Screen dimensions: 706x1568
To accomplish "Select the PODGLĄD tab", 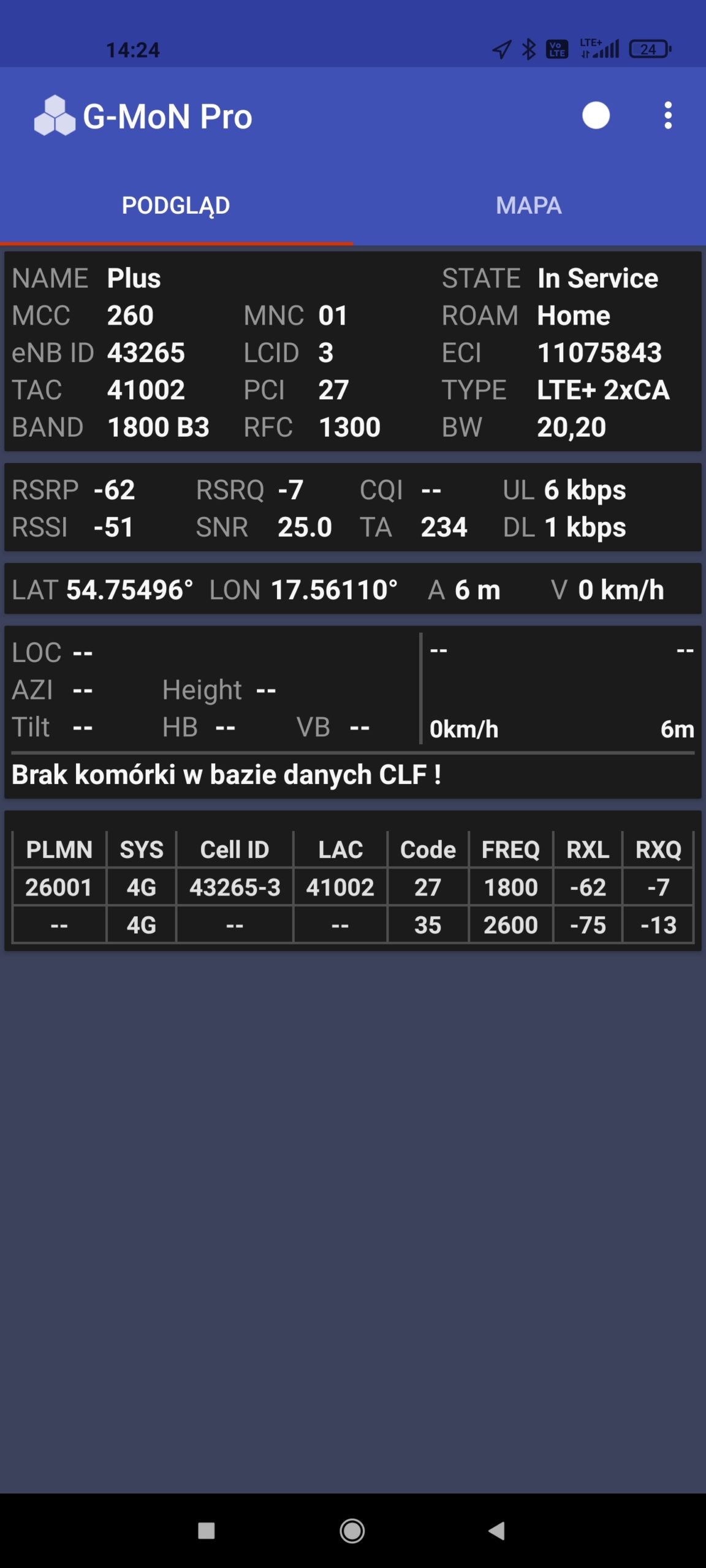I will click(x=176, y=205).
